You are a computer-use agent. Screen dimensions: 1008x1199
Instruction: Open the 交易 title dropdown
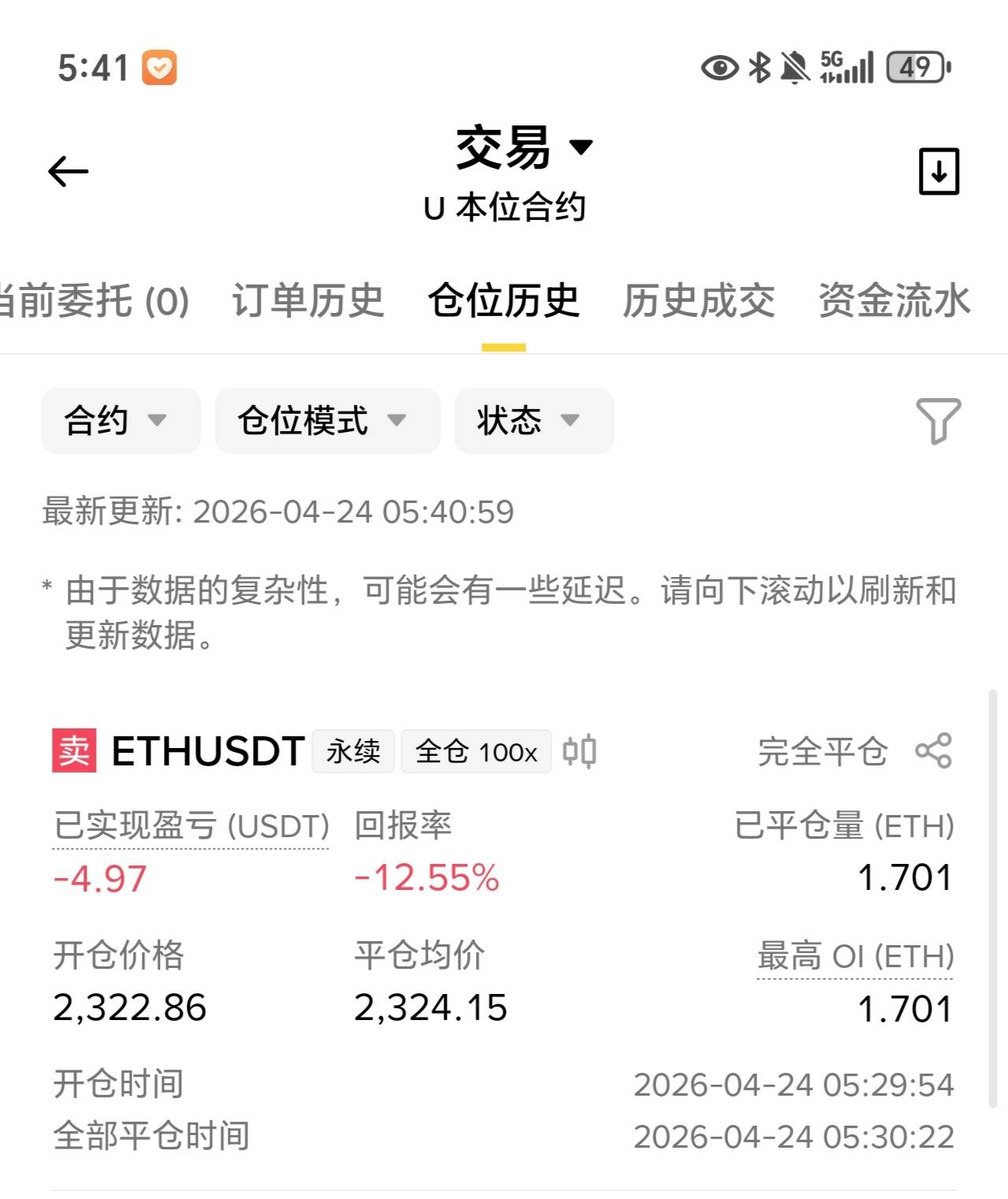pyautogui.click(x=524, y=147)
